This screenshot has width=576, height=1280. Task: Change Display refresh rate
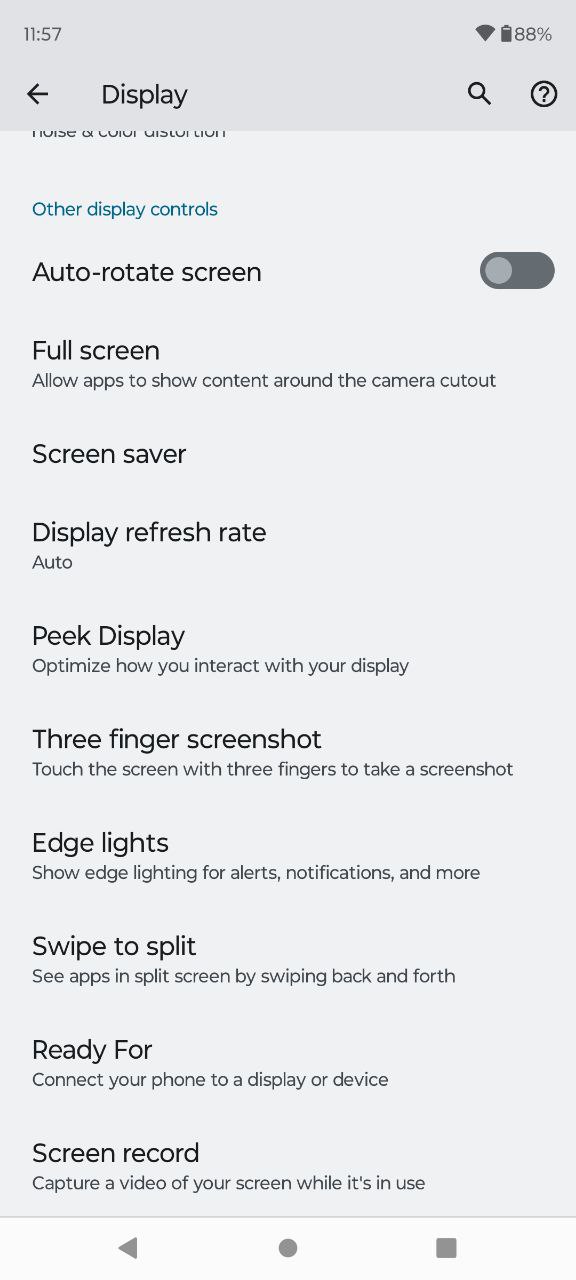[x=288, y=546]
